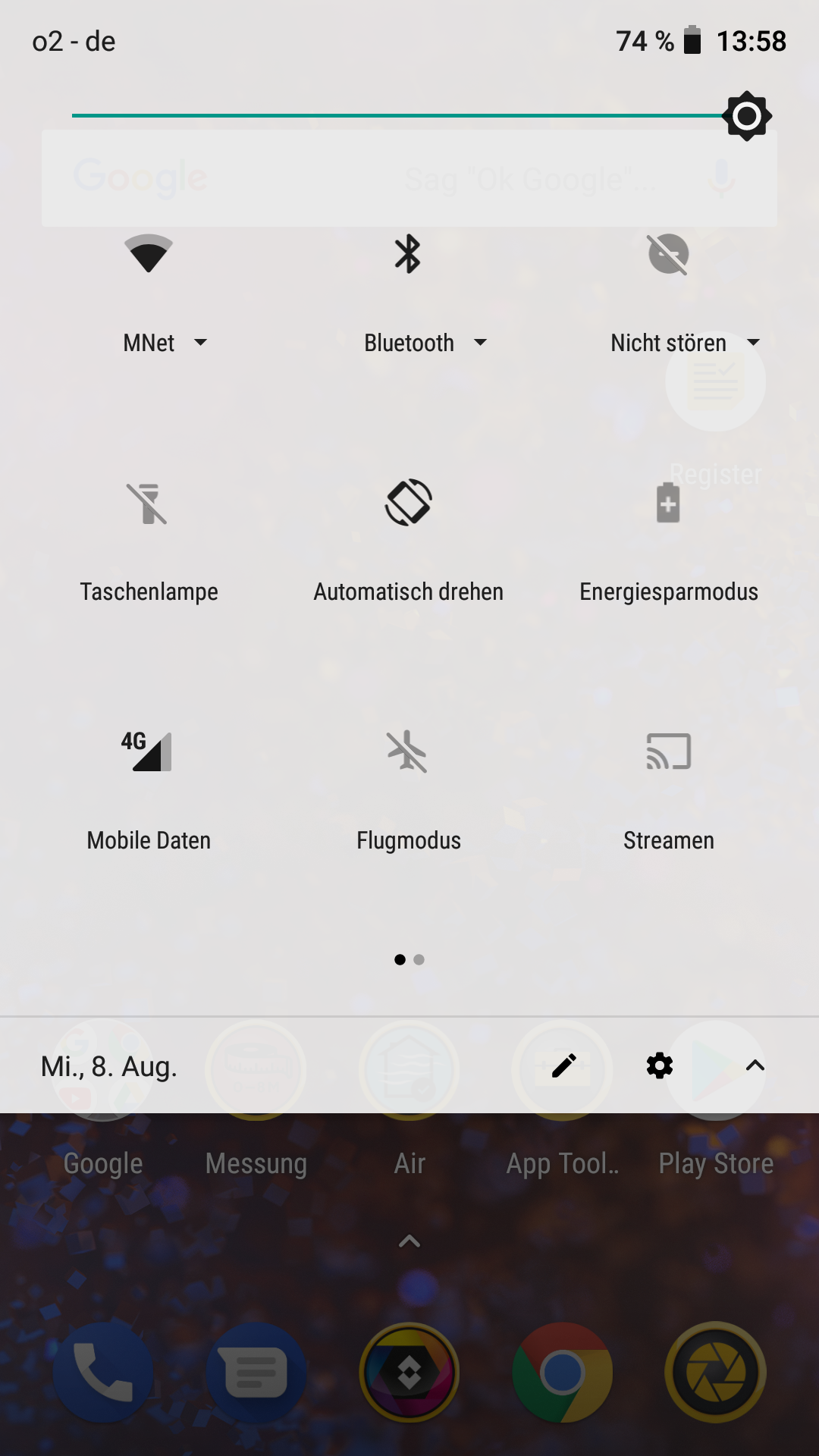Edit quick settings tiles with pencil icon
This screenshot has width=819, height=1456.
point(563,1065)
